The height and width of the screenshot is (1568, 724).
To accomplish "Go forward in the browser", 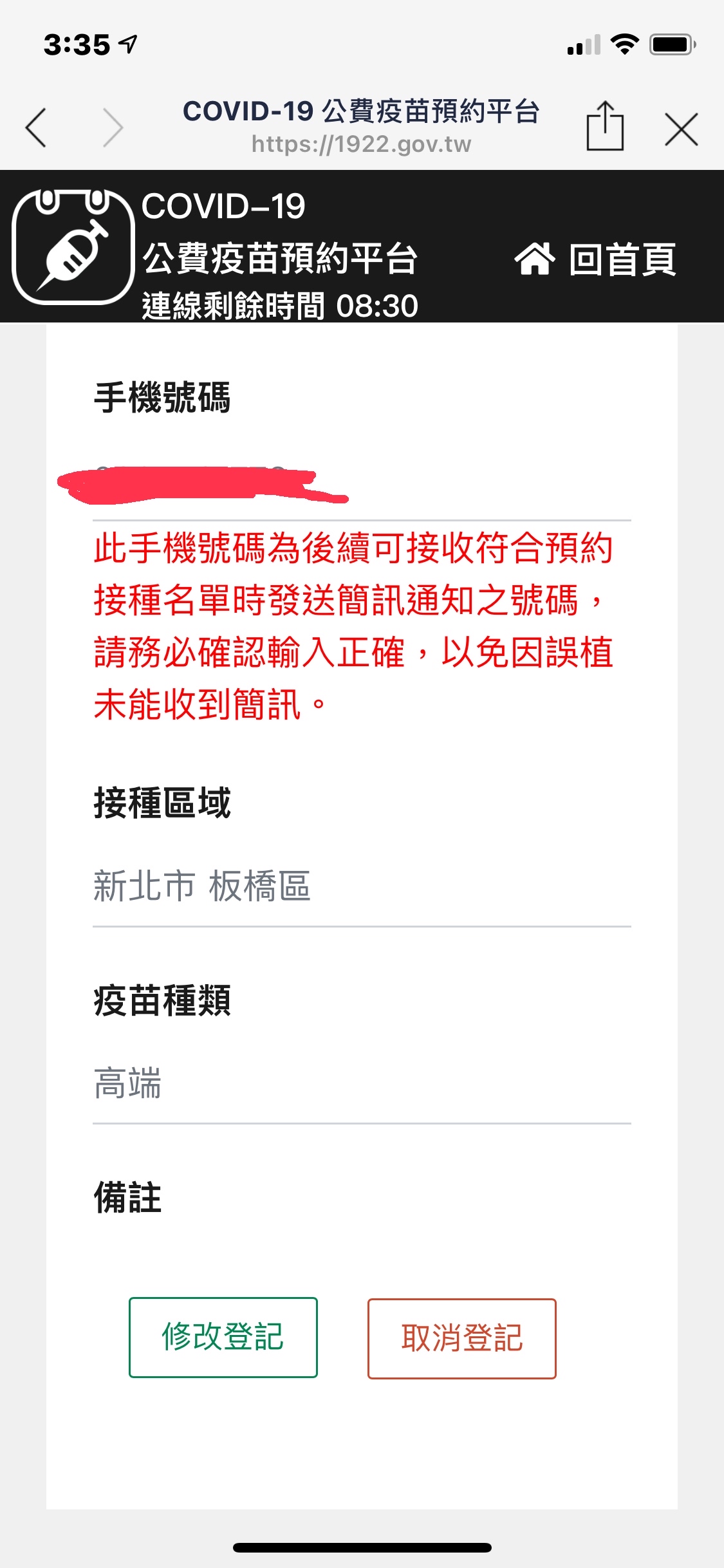I will click(x=113, y=128).
